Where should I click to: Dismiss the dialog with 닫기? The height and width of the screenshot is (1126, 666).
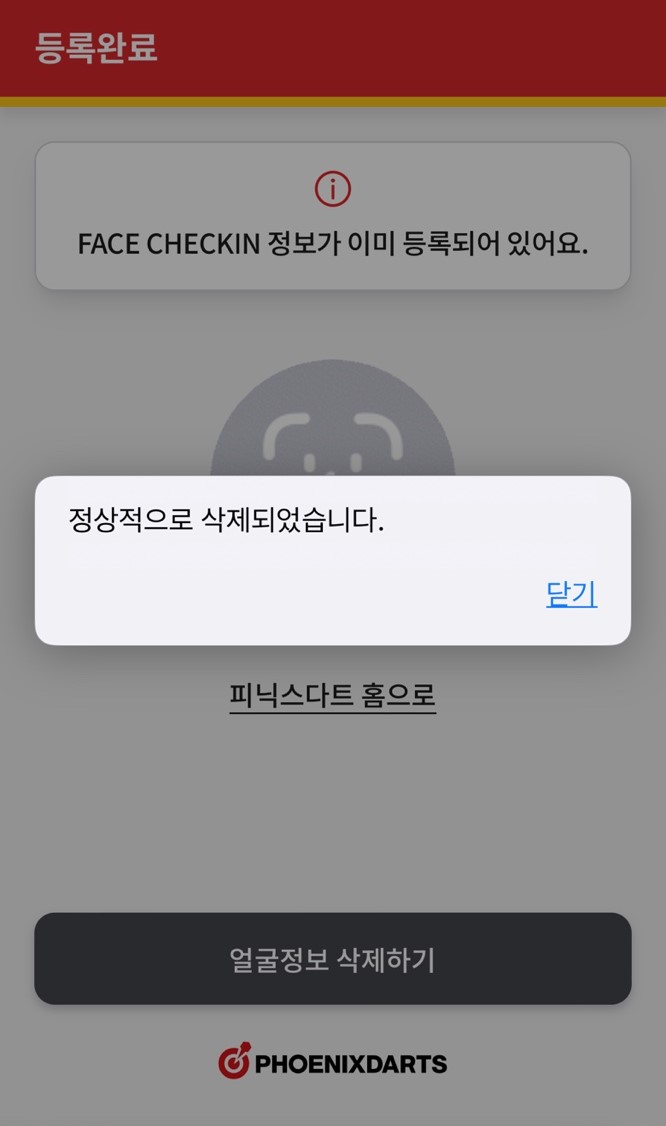click(x=571, y=594)
